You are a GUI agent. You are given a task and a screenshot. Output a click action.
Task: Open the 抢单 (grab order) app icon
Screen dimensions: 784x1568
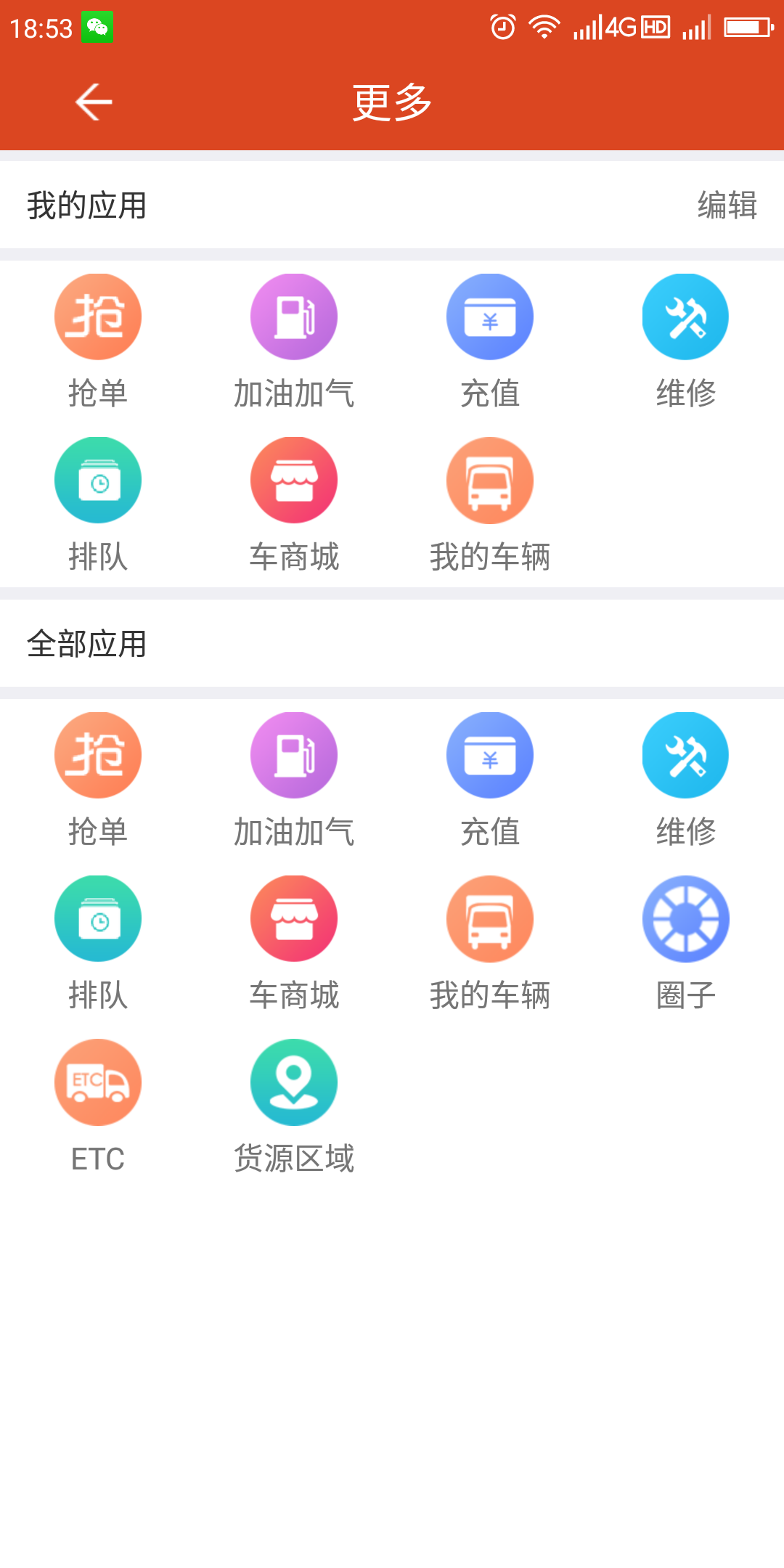pyautogui.click(x=98, y=317)
